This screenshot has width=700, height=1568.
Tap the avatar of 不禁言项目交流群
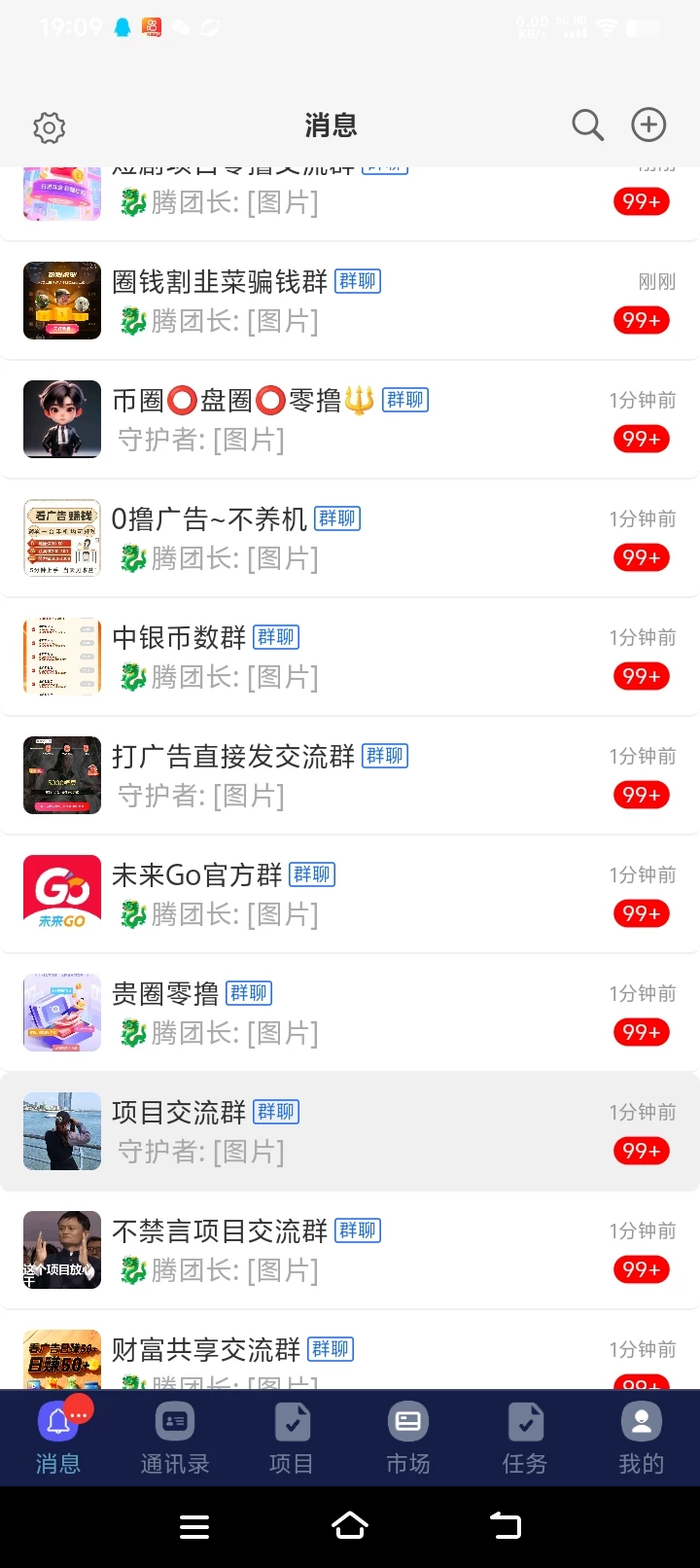click(x=61, y=1250)
